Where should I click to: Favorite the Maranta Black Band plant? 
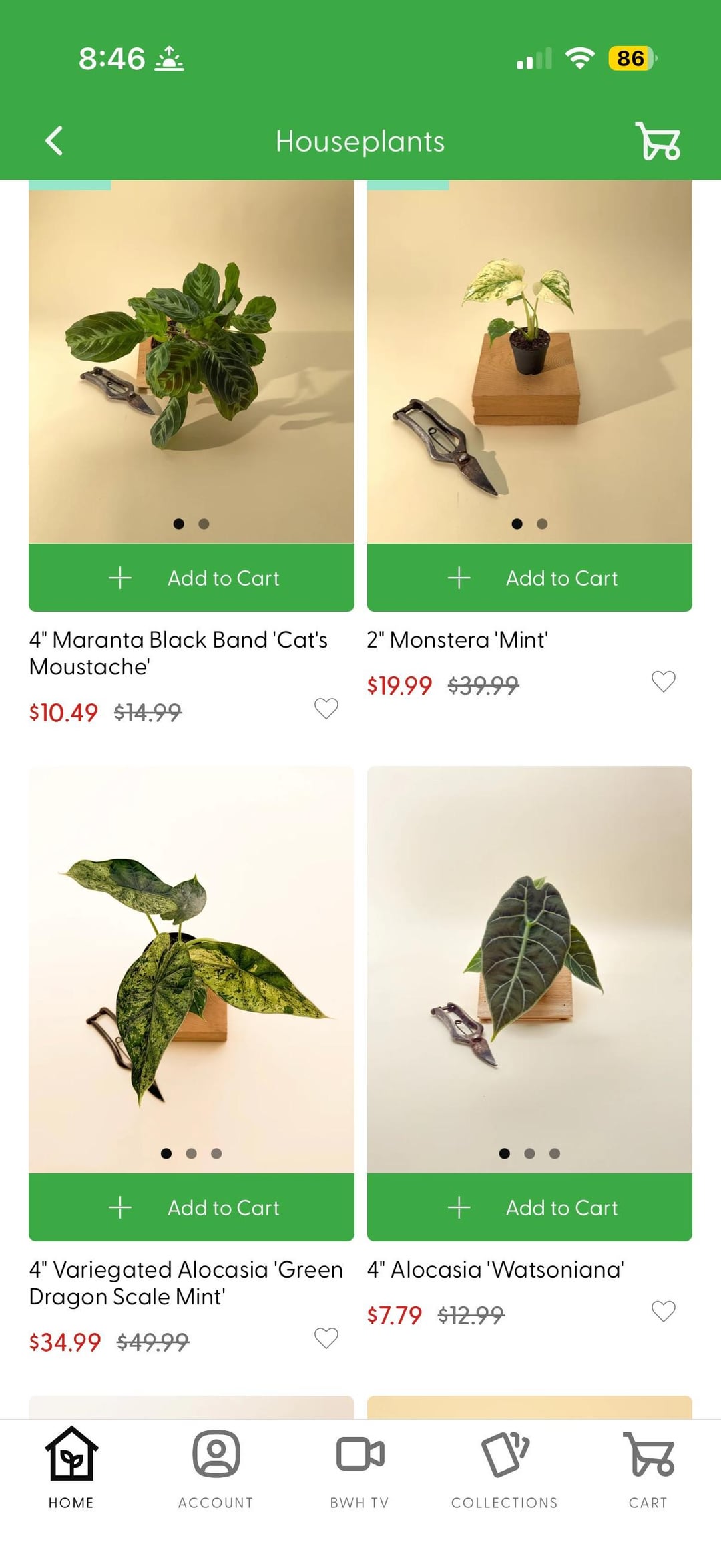tap(326, 708)
